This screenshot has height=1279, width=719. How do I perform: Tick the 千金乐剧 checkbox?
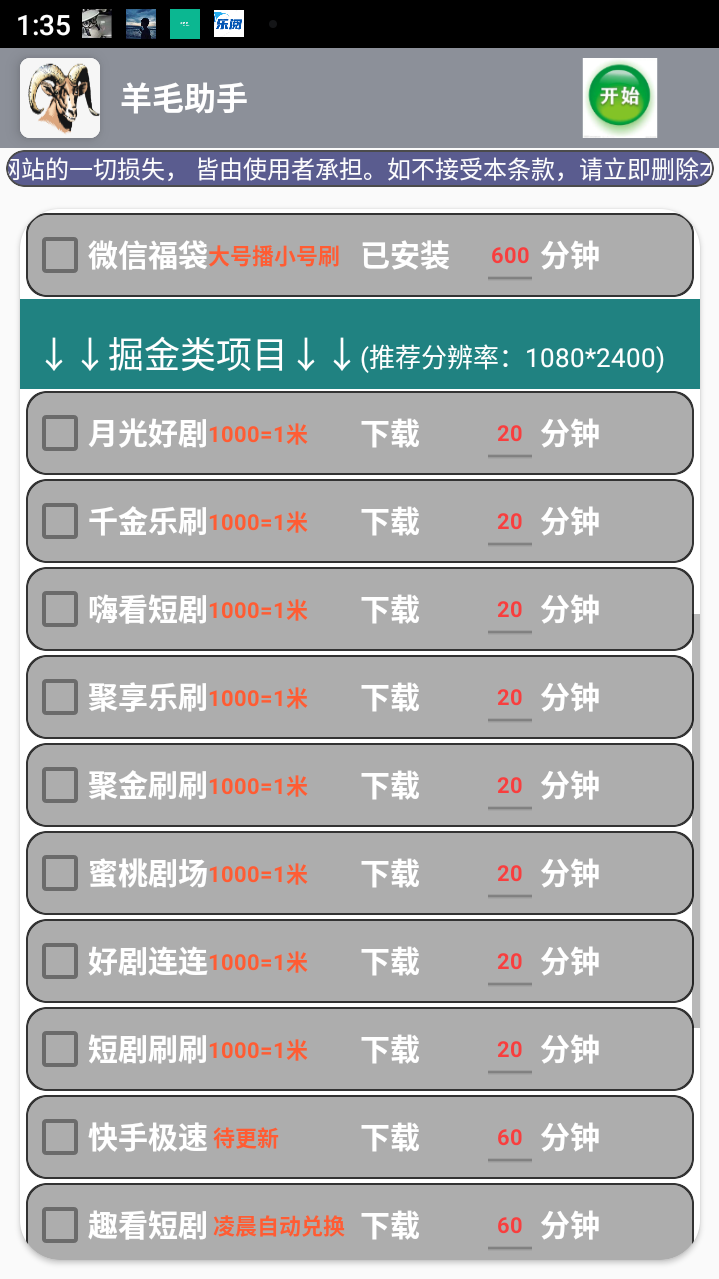(60, 521)
